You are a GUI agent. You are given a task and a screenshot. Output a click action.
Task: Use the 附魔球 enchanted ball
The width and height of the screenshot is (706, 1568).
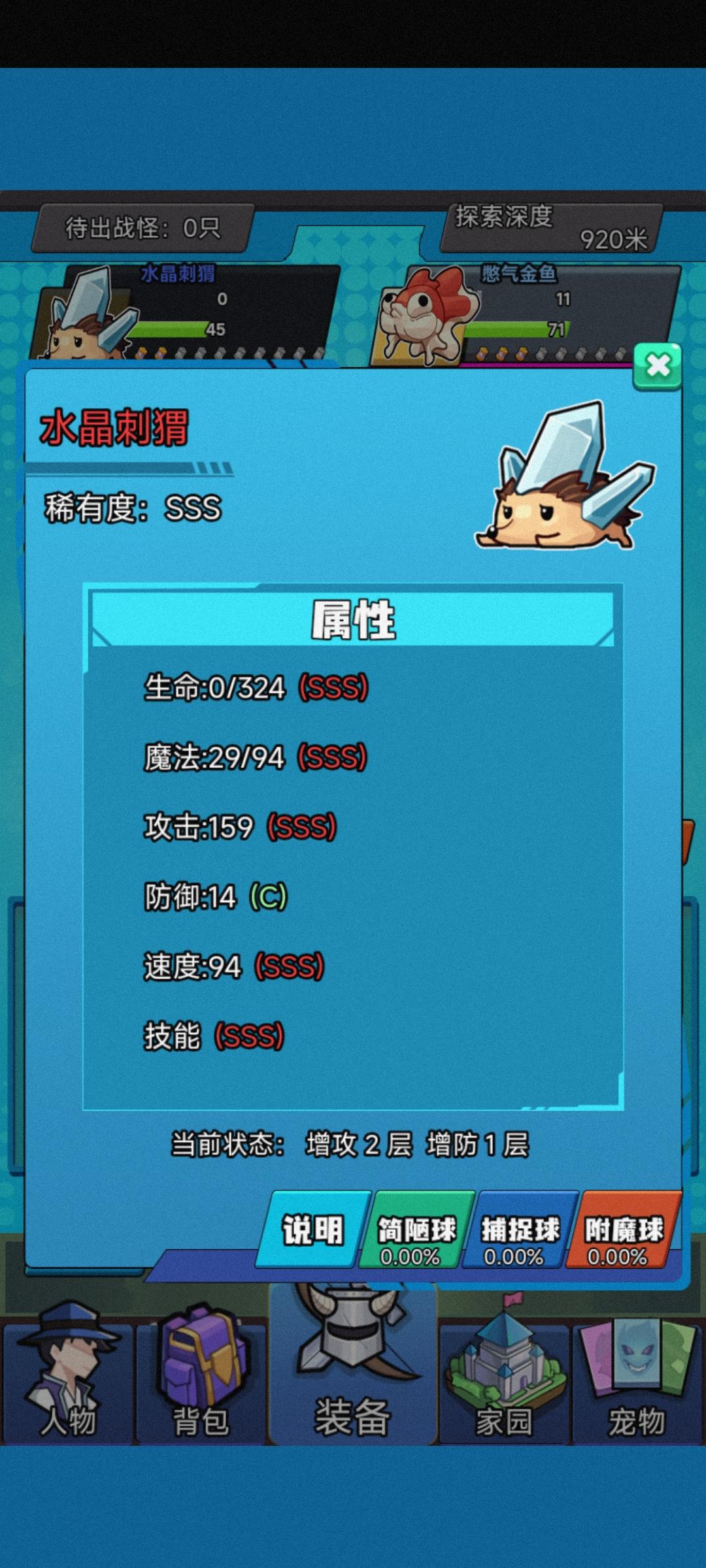[x=624, y=1230]
